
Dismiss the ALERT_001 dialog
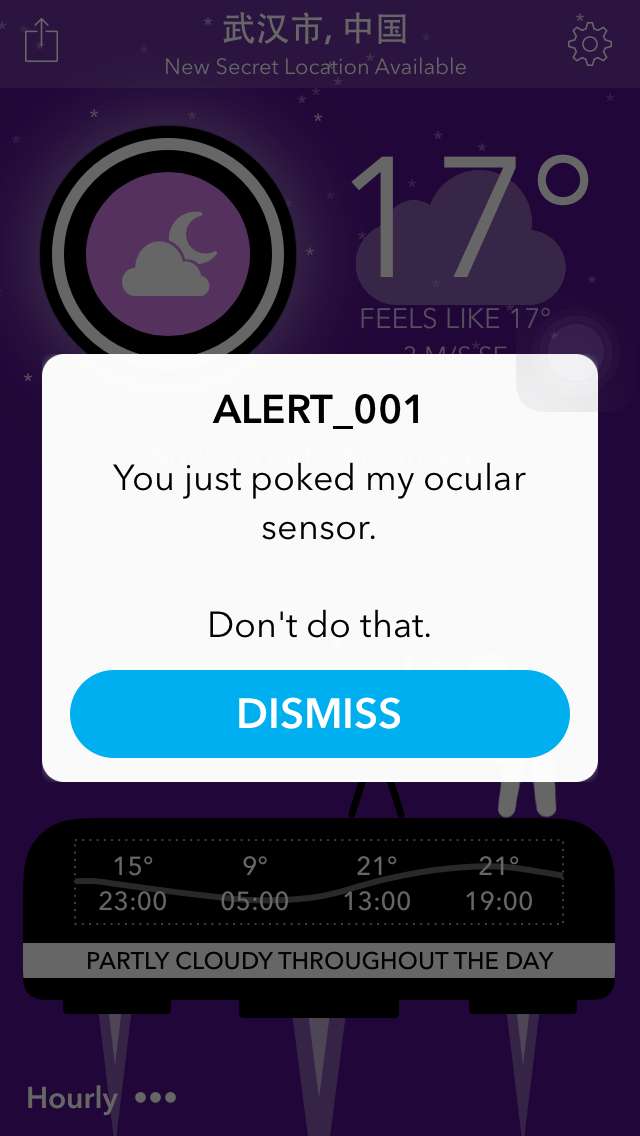(x=319, y=714)
